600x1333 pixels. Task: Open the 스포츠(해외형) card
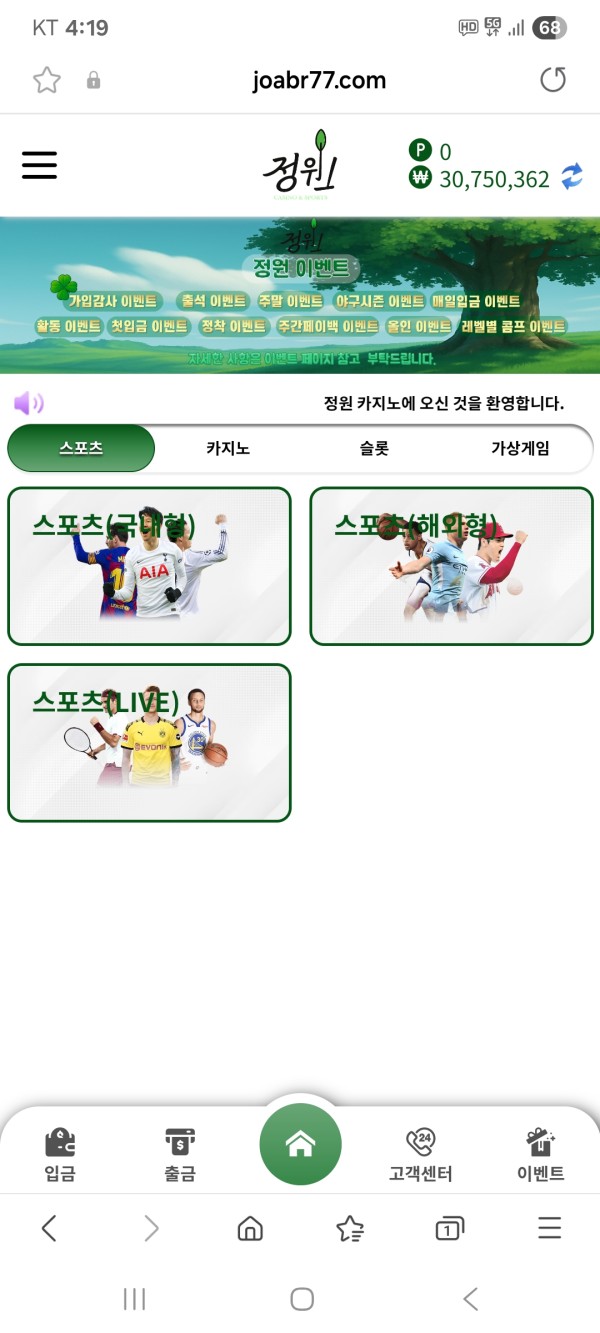(x=451, y=566)
